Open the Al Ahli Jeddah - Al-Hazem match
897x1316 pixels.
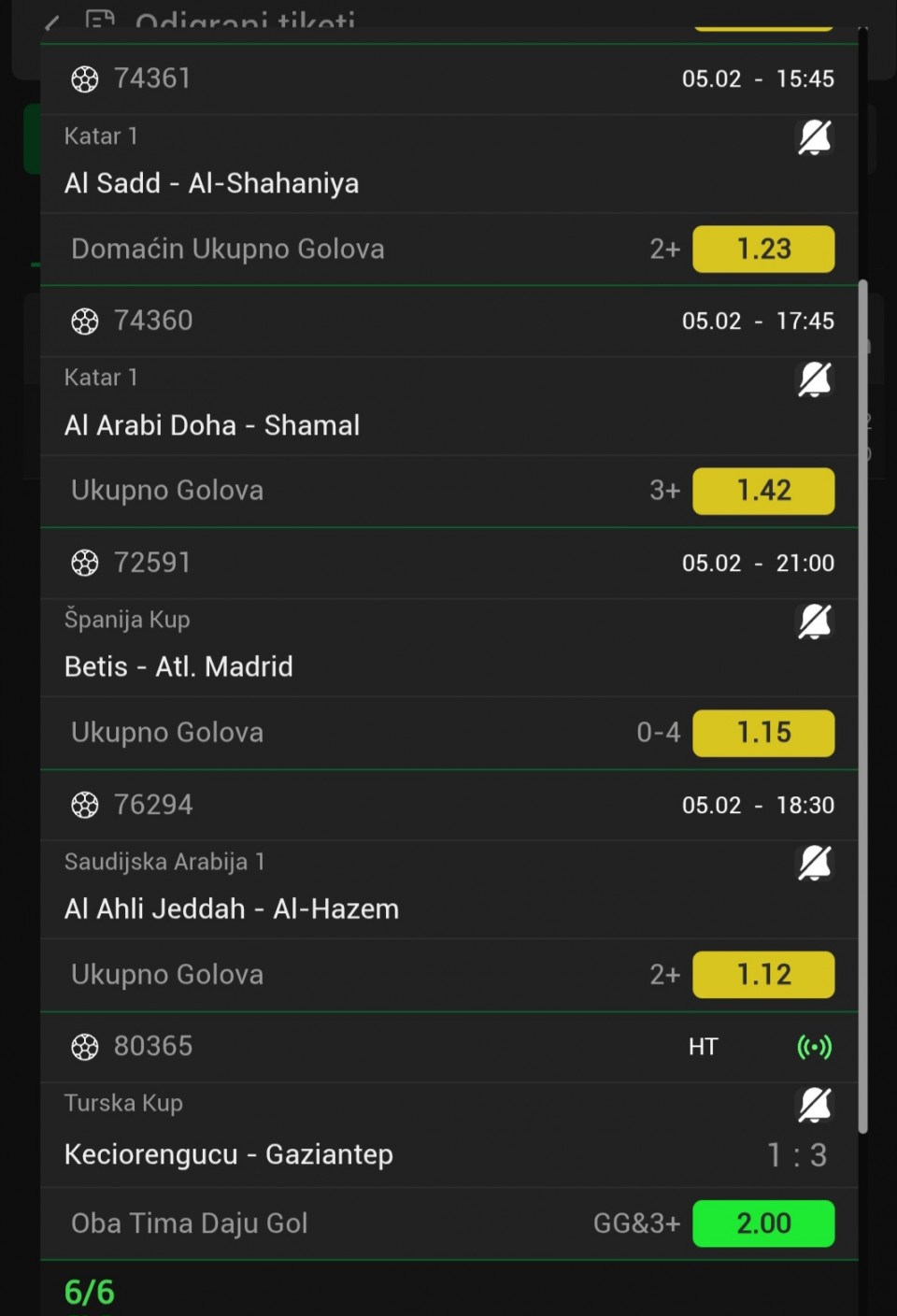pyautogui.click(x=232, y=908)
